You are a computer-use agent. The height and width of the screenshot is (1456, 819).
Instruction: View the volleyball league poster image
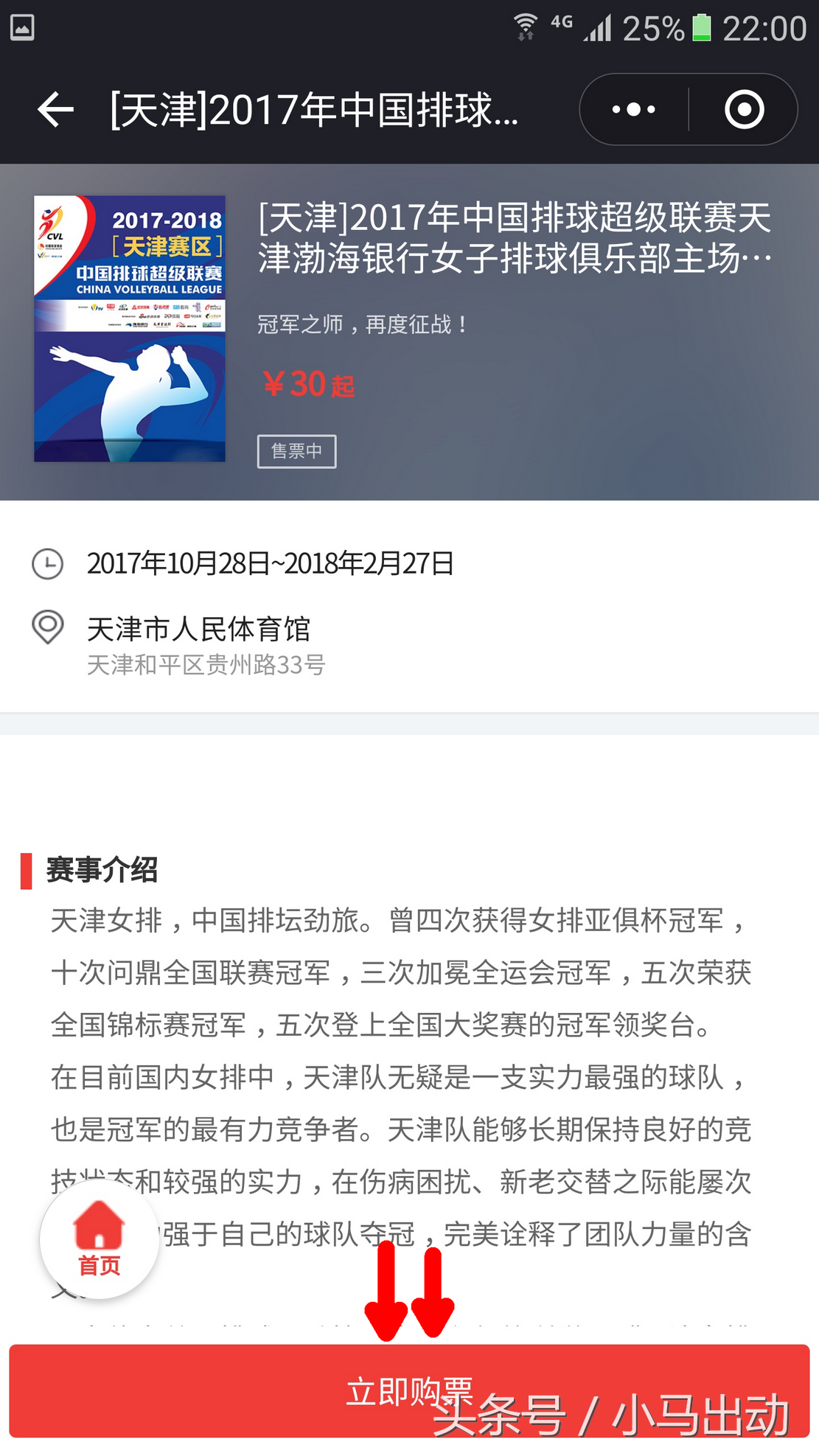(x=130, y=329)
